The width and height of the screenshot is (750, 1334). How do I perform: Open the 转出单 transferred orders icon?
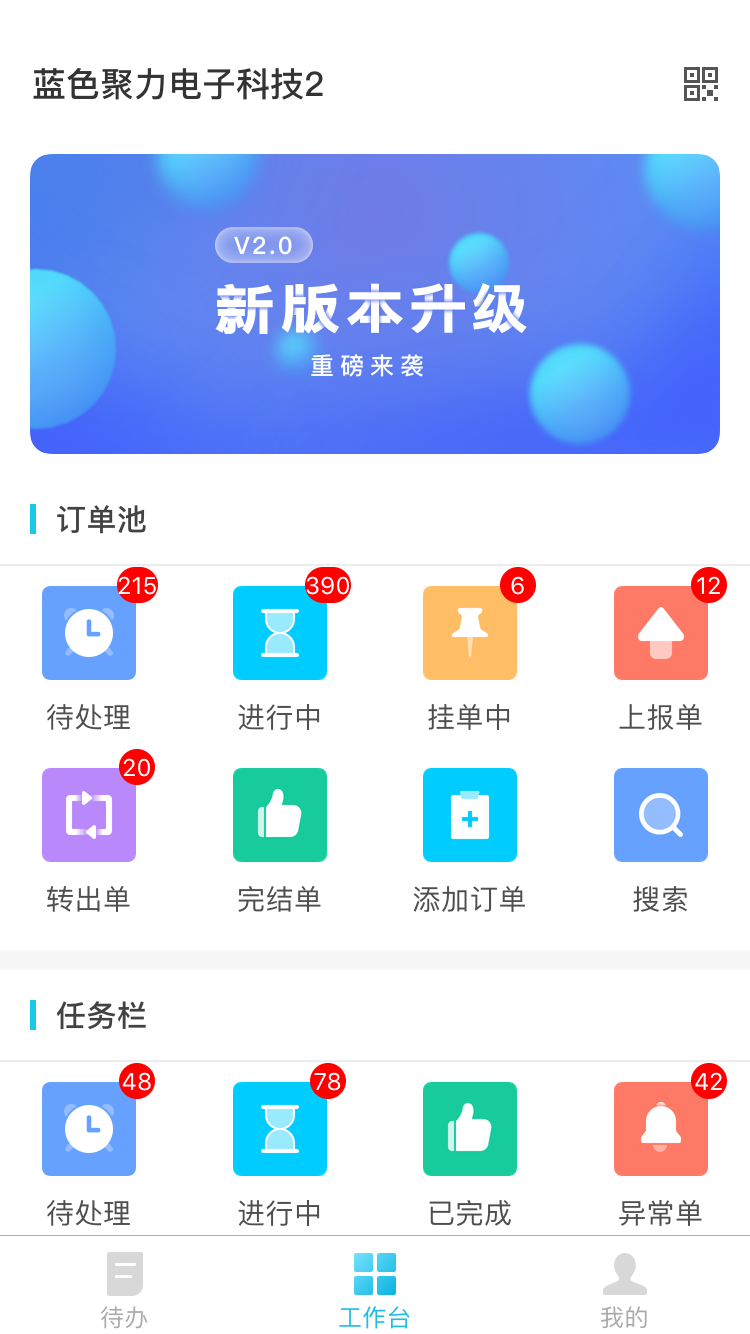pos(88,815)
